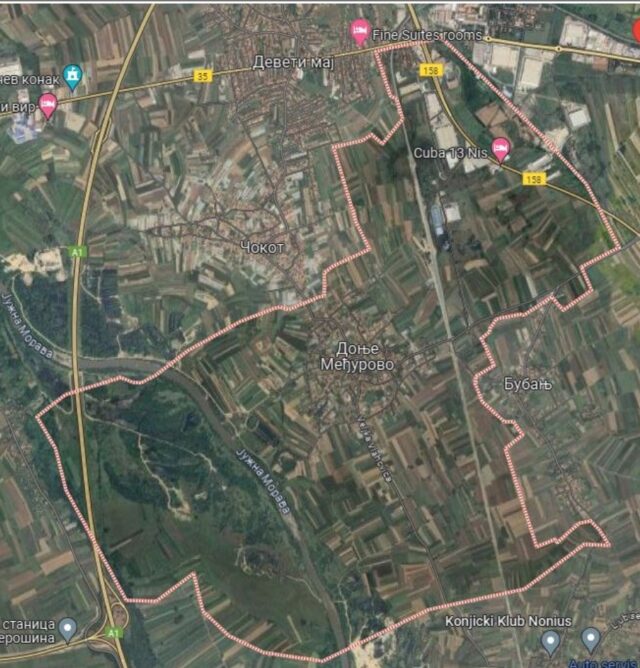The image size is (640, 668).
Task: Select the Cuba 13 Nis hotel marker
Action: tap(500, 151)
